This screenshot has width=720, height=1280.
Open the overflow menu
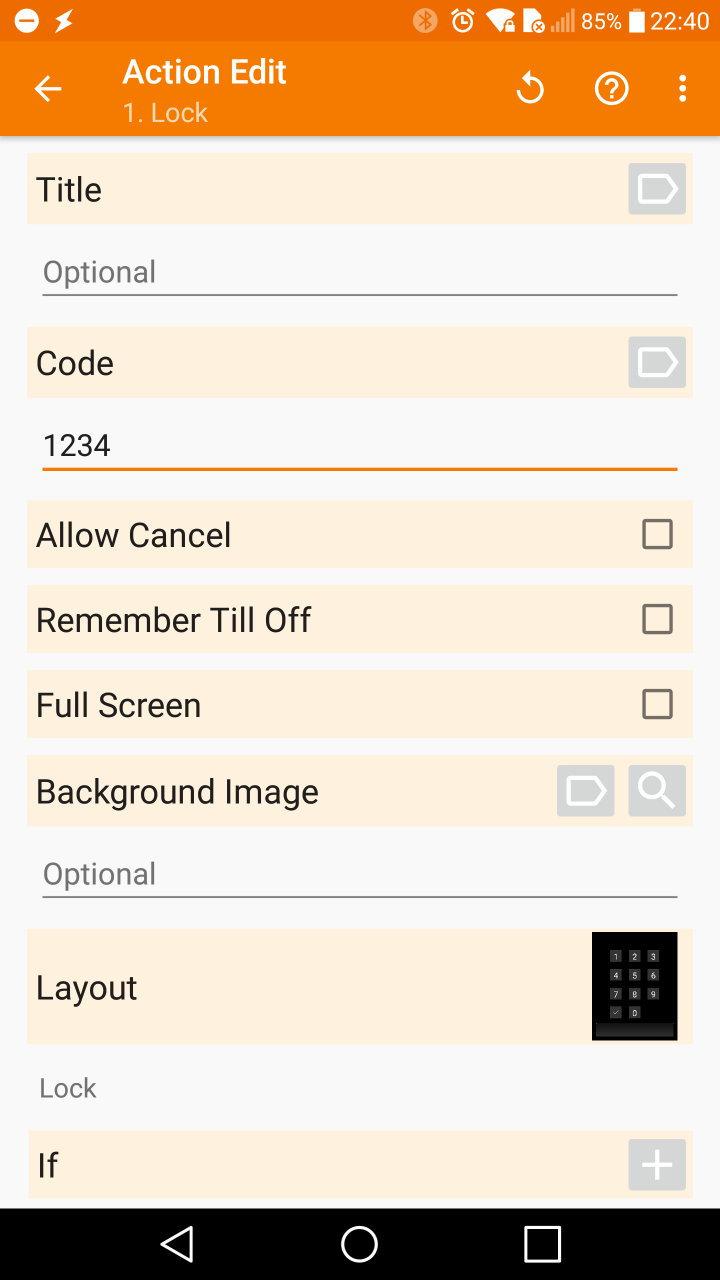682,89
